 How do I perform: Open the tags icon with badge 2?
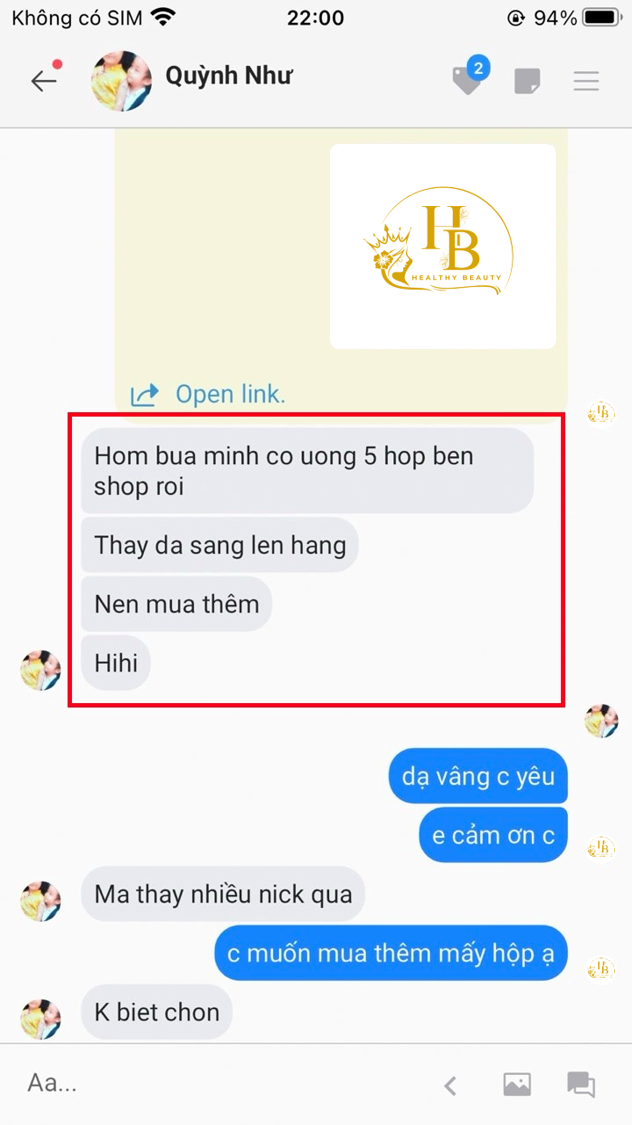click(467, 81)
